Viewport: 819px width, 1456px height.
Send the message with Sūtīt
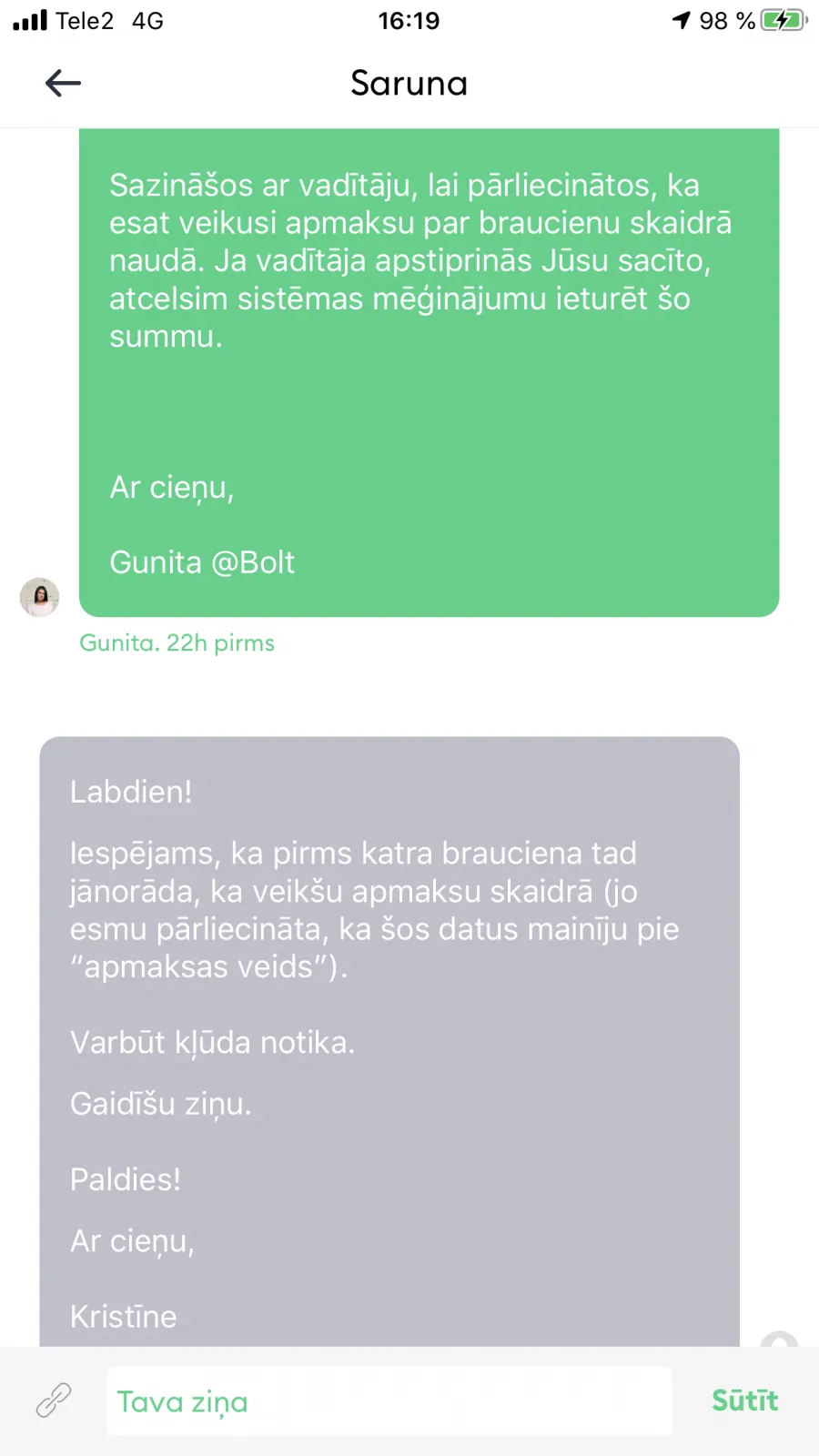coord(744,1400)
